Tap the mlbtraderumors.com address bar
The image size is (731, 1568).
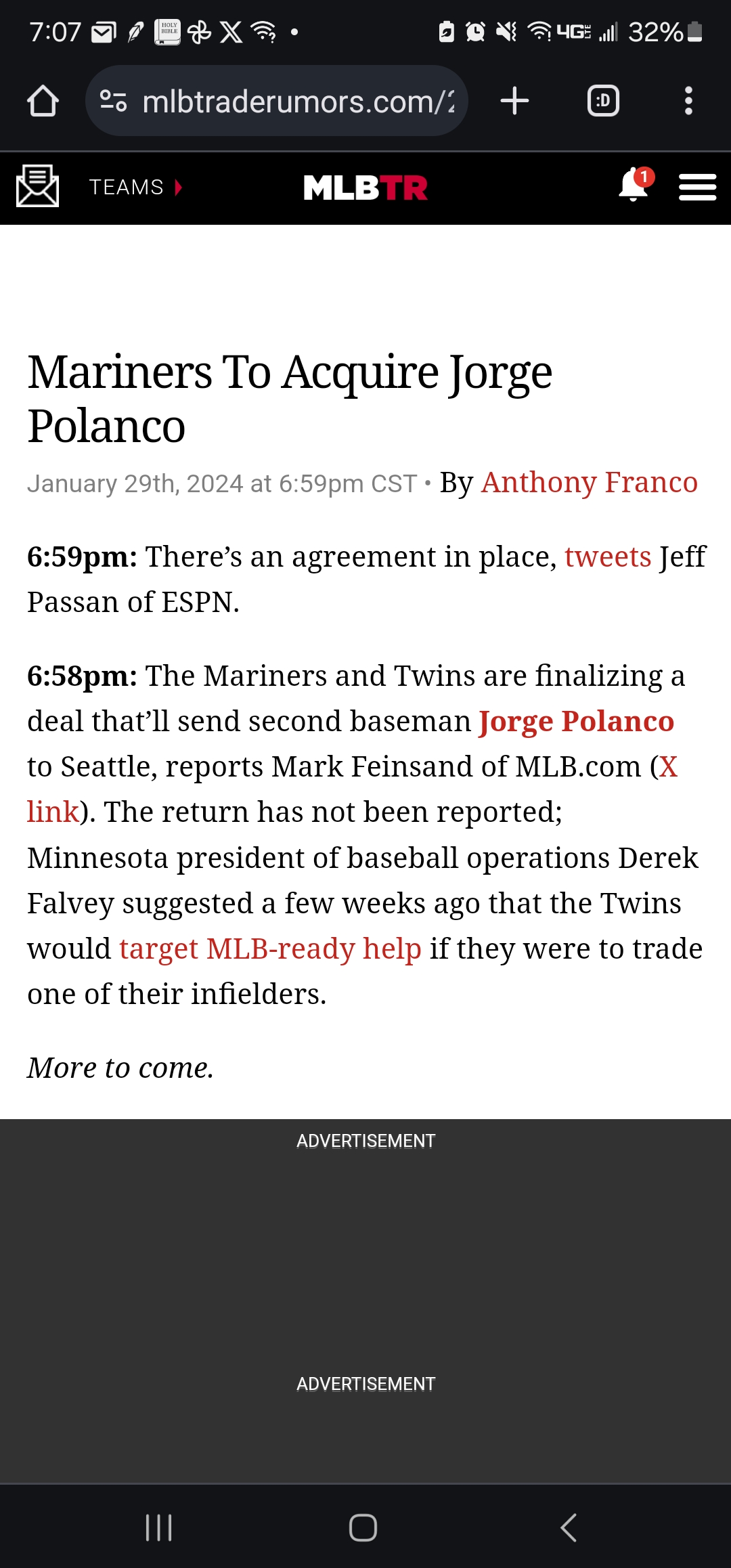pos(284,102)
